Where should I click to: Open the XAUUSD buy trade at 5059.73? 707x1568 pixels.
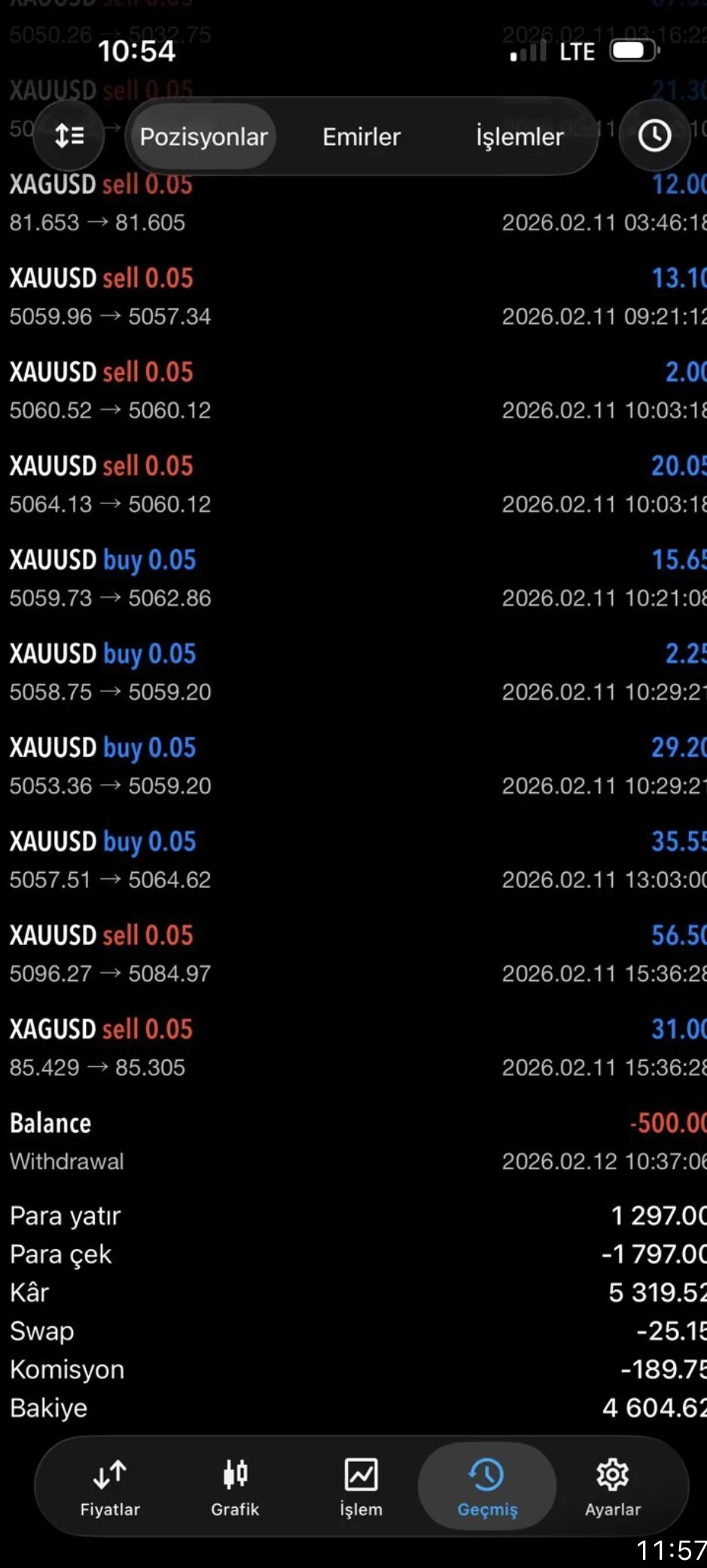353,579
